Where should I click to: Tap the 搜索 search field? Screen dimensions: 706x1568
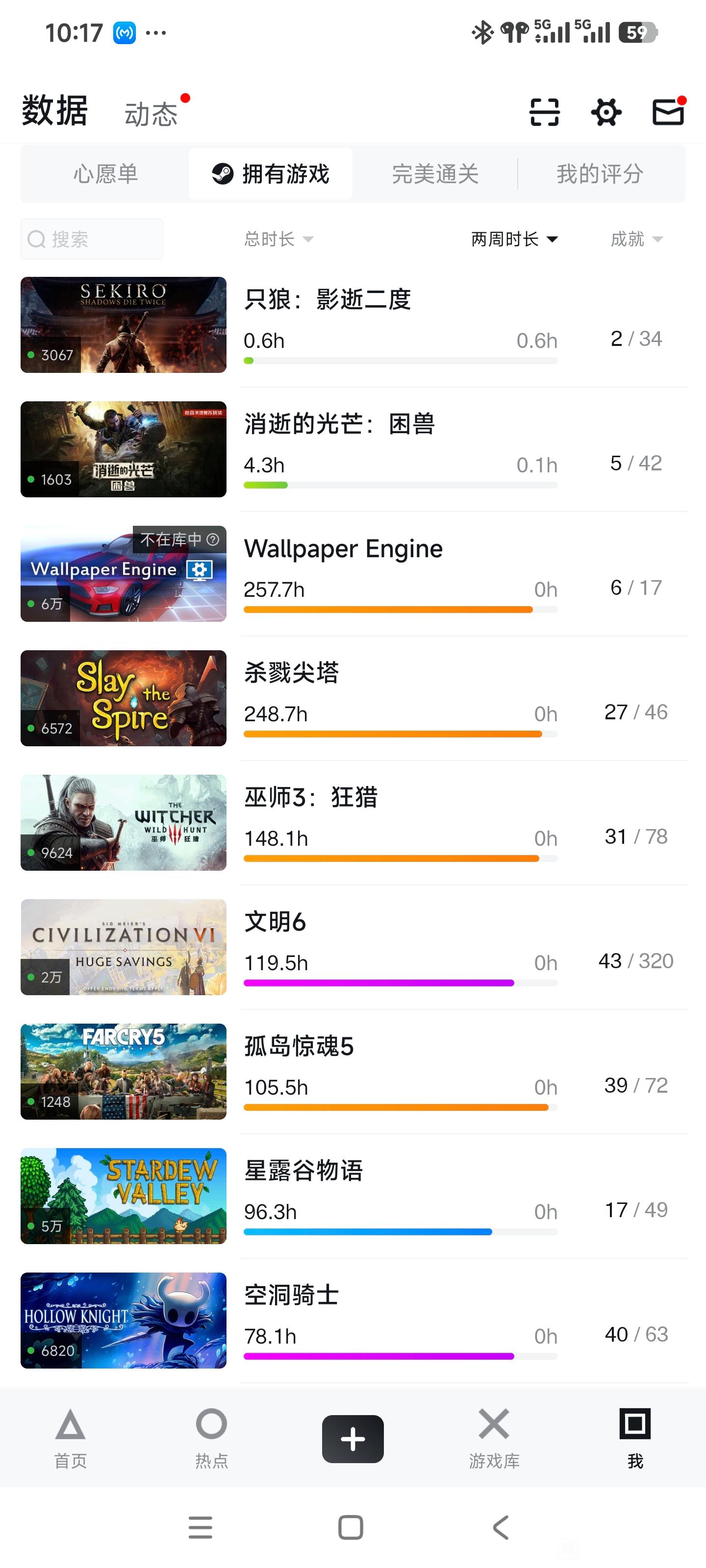92,239
